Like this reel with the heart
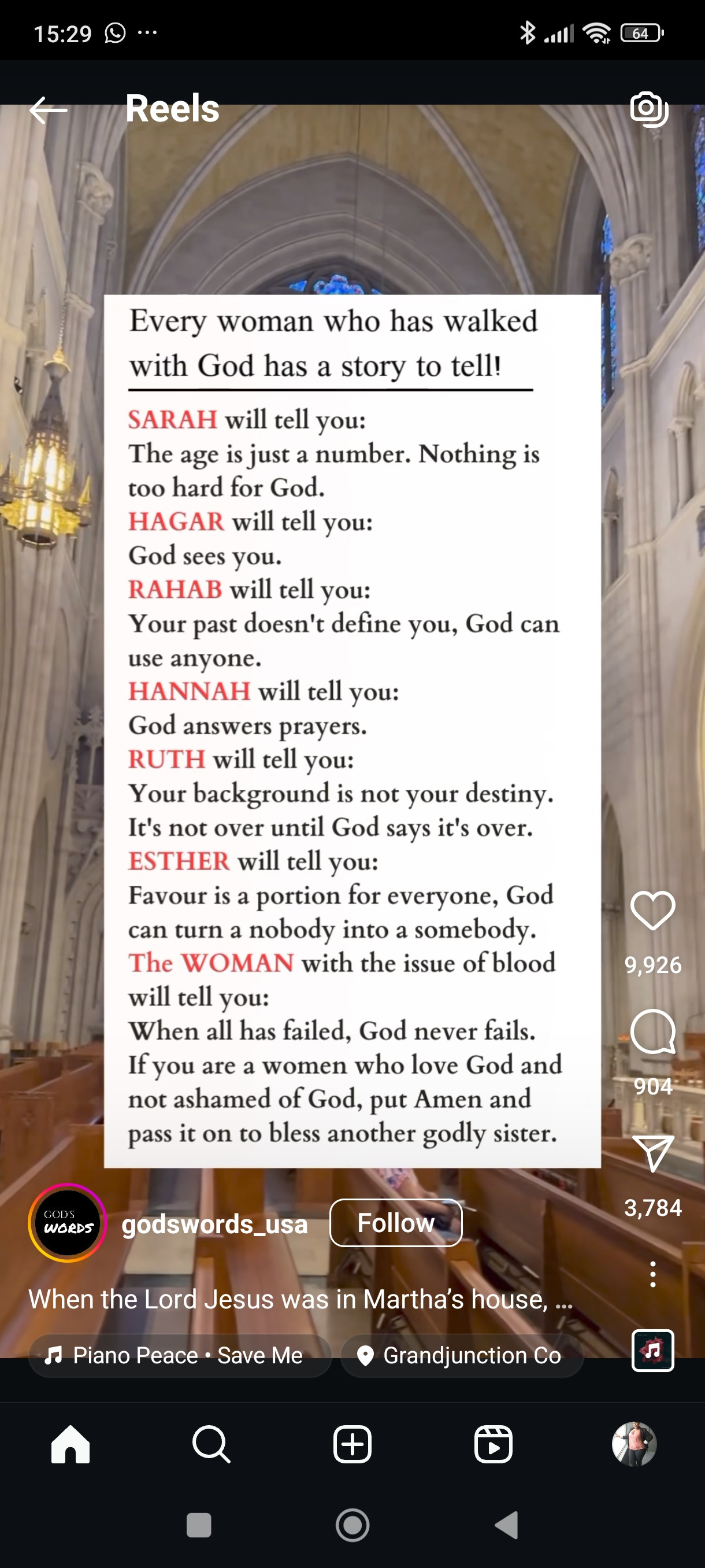The width and height of the screenshot is (705, 1568). tap(652, 911)
